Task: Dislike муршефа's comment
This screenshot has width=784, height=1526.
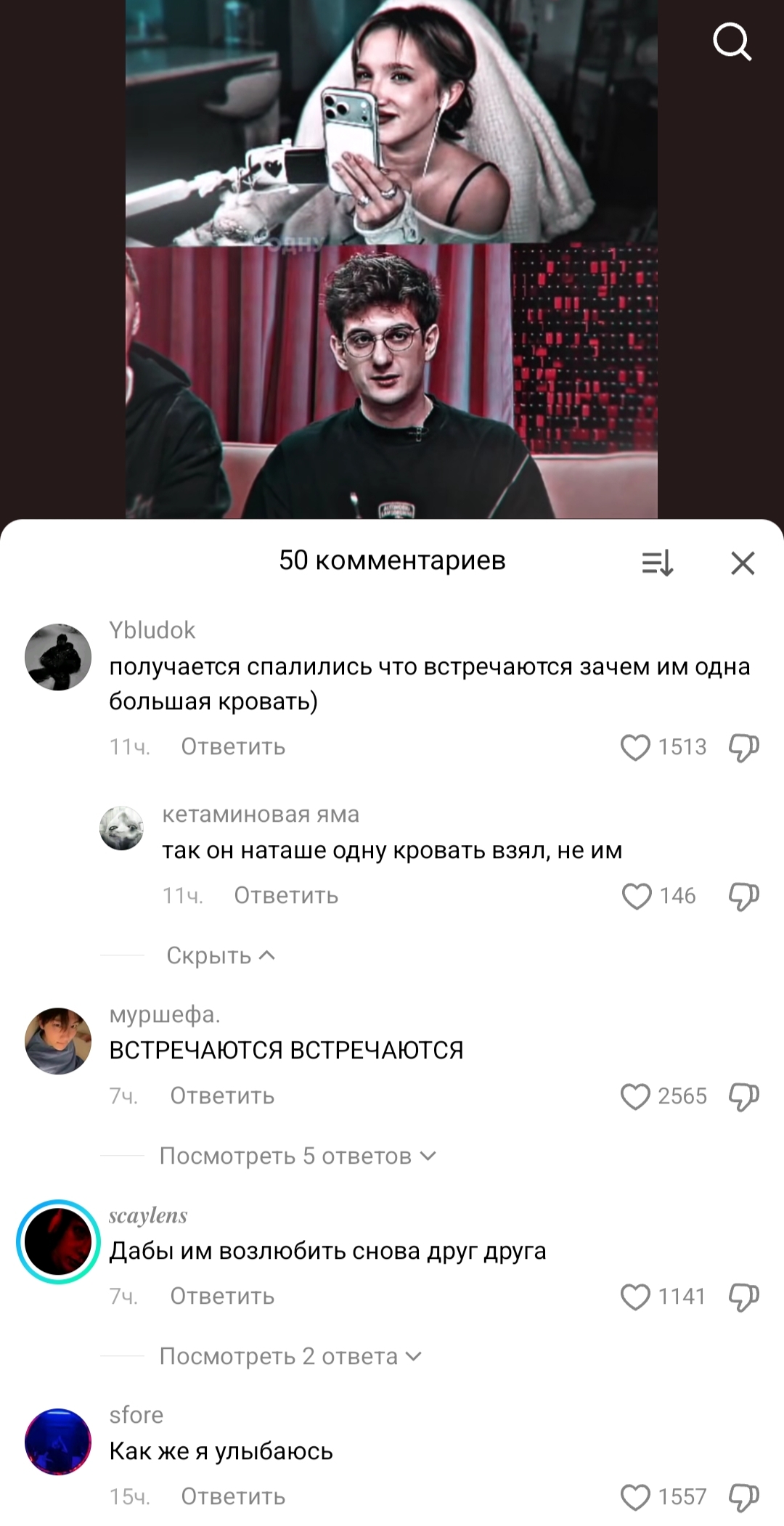Action: click(x=743, y=1096)
